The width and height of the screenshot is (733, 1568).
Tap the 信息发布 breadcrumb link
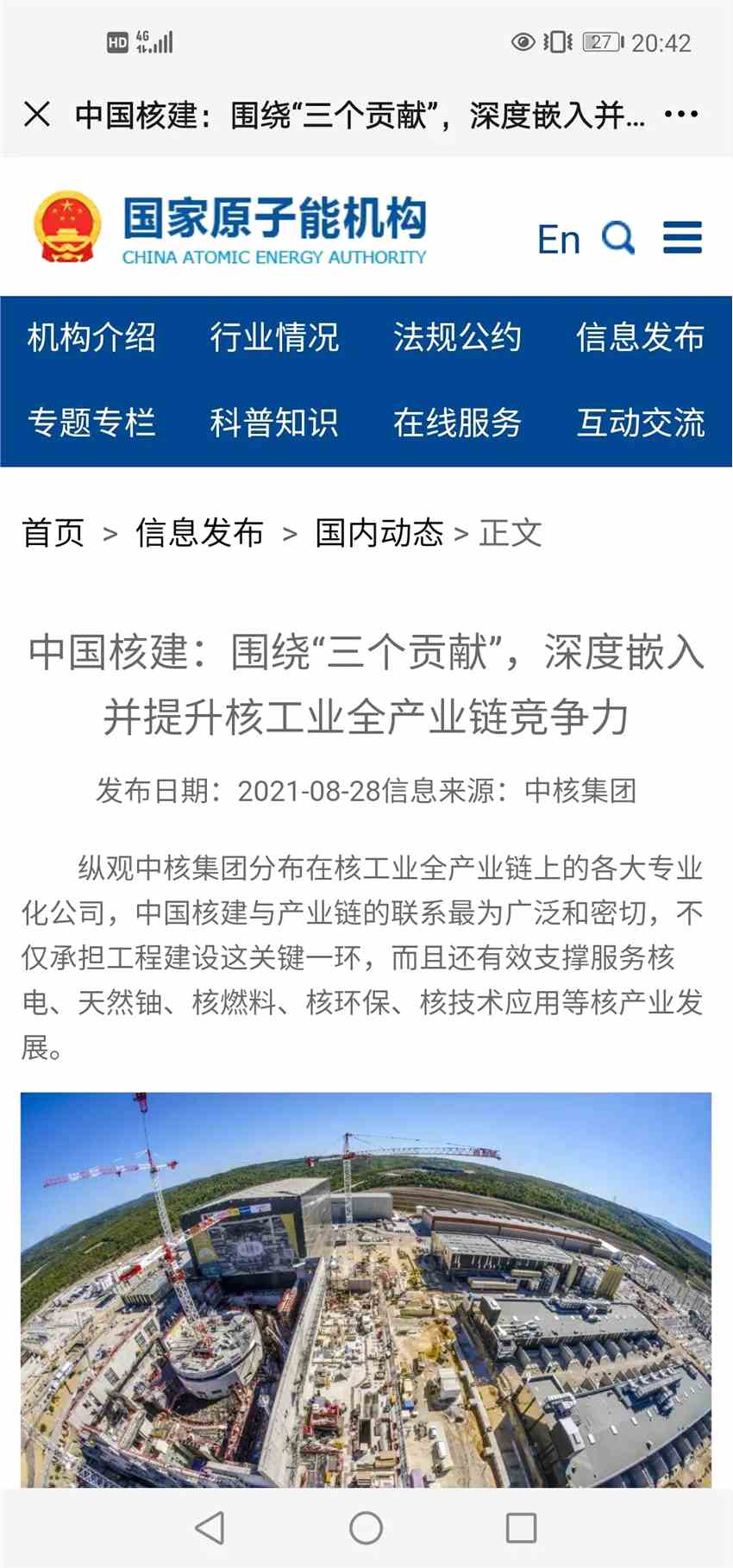(x=199, y=533)
